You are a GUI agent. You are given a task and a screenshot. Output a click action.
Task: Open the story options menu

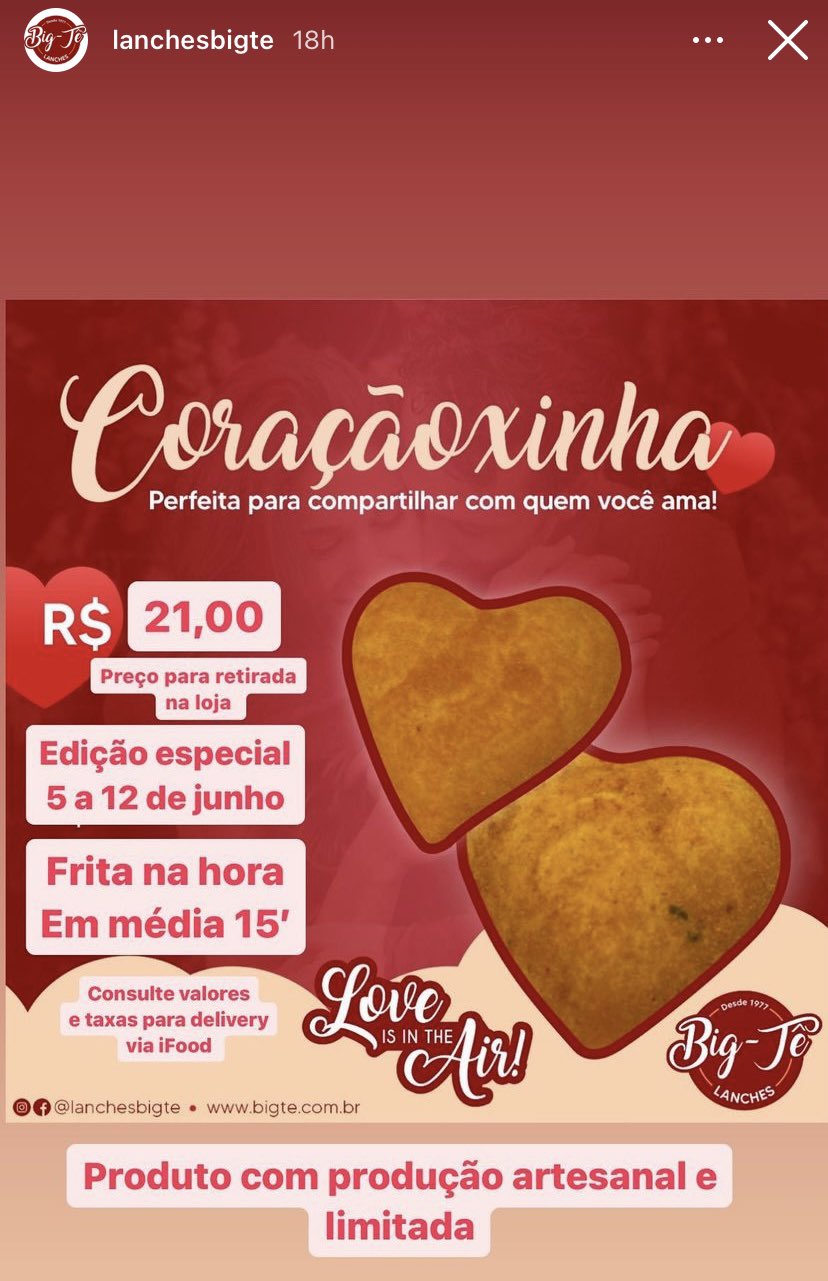(x=707, y=40)
